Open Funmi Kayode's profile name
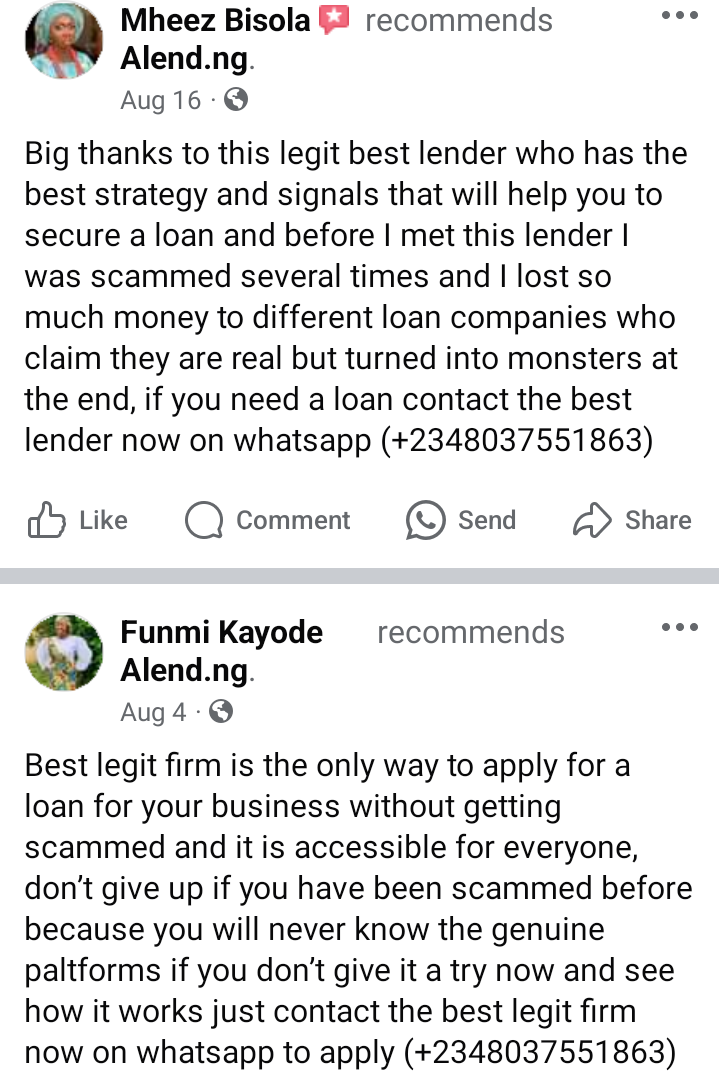Image resolution: width=719 pixels, height=1085 pixels. pos(221,632)
